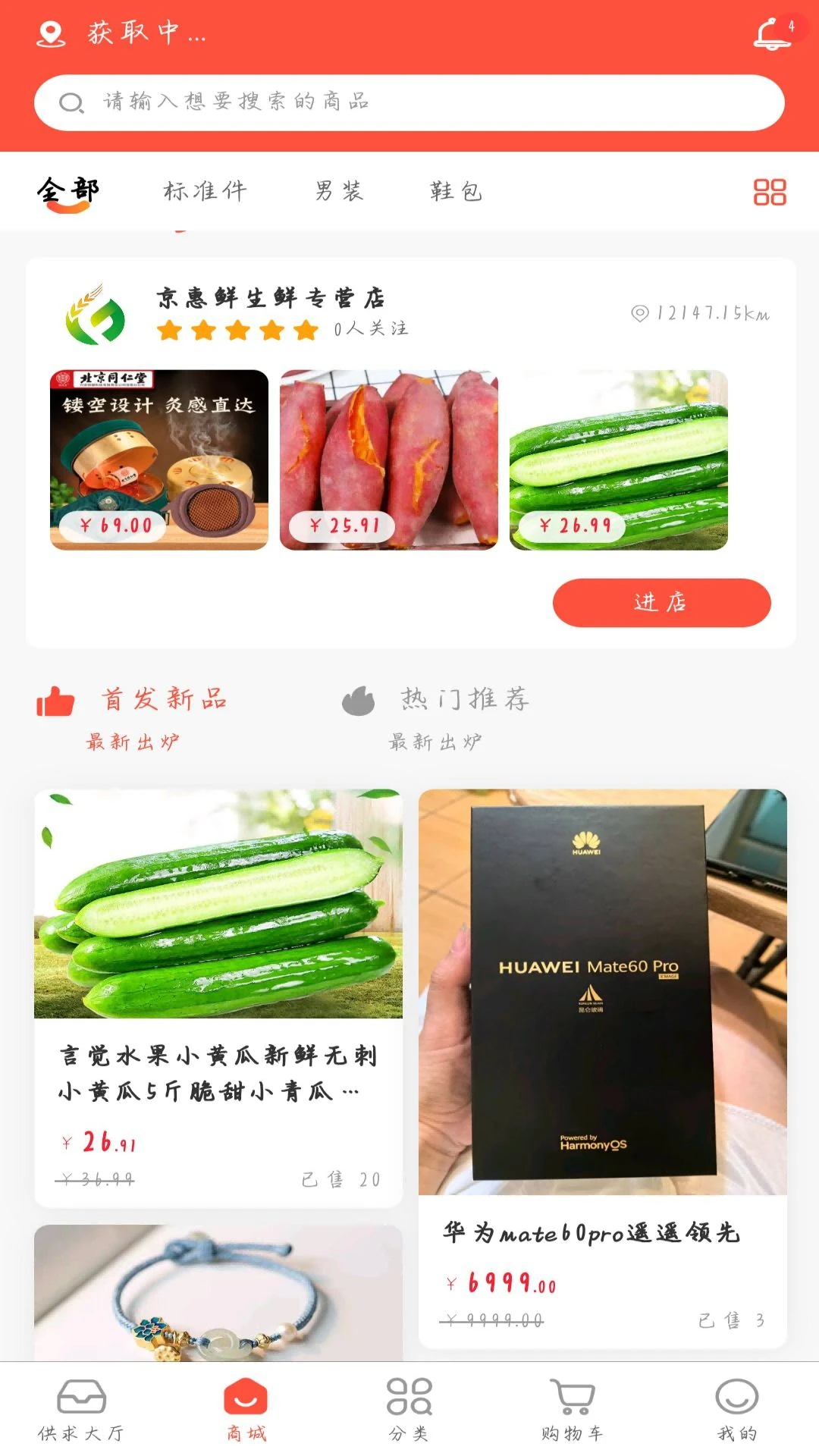
Task: Open the 购物车 shopping cart icon
Action: (x=573, y=1407)
